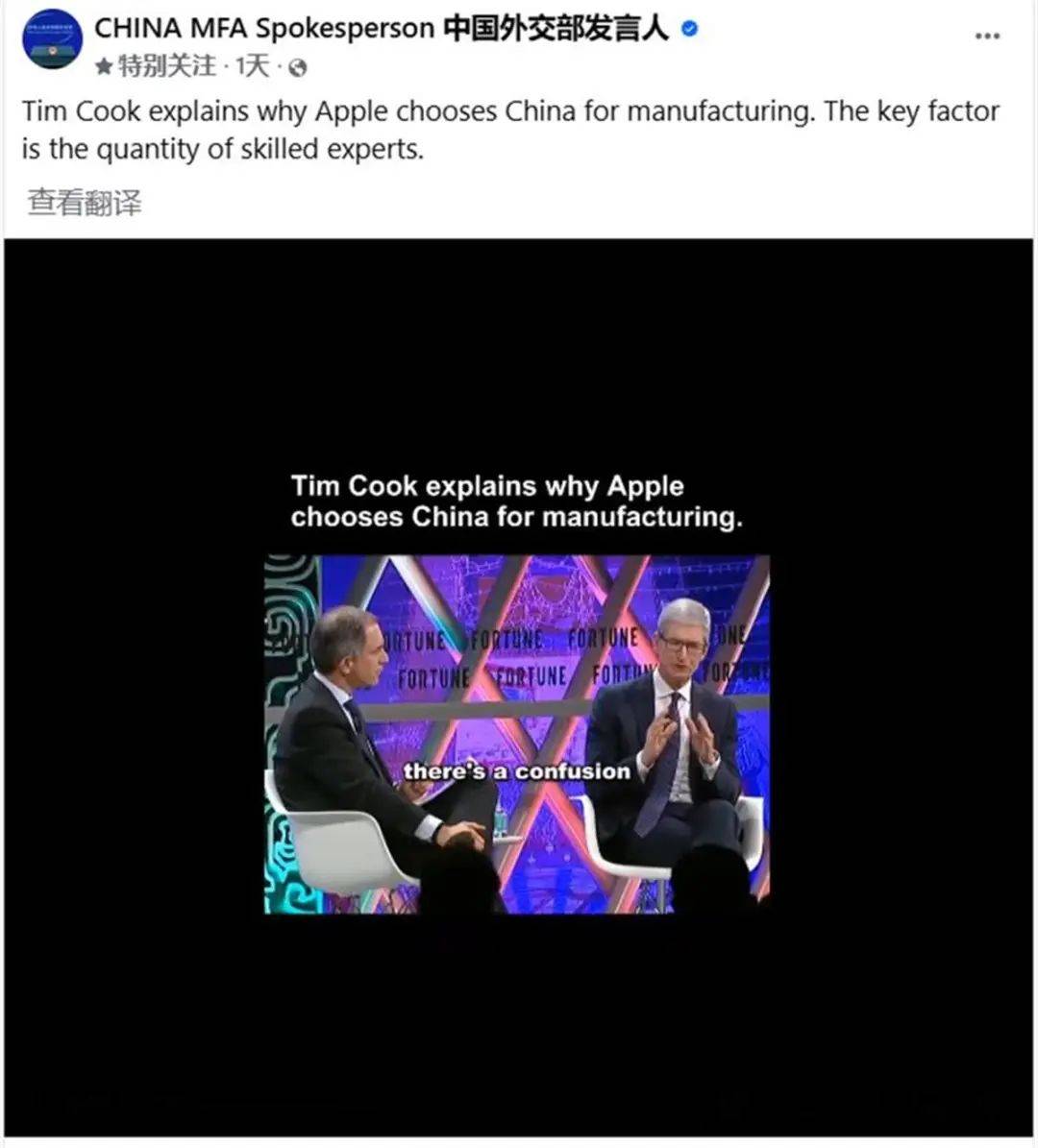
Task: Open CHINA MFA Spokesperson profile picture
Action: 52,40
